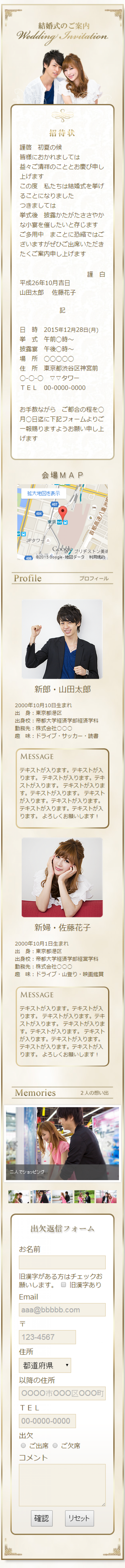Open the 都道府県 prefecture dropdown
This screenshot has width=125, height=1568.
[x=45, y=1365]
